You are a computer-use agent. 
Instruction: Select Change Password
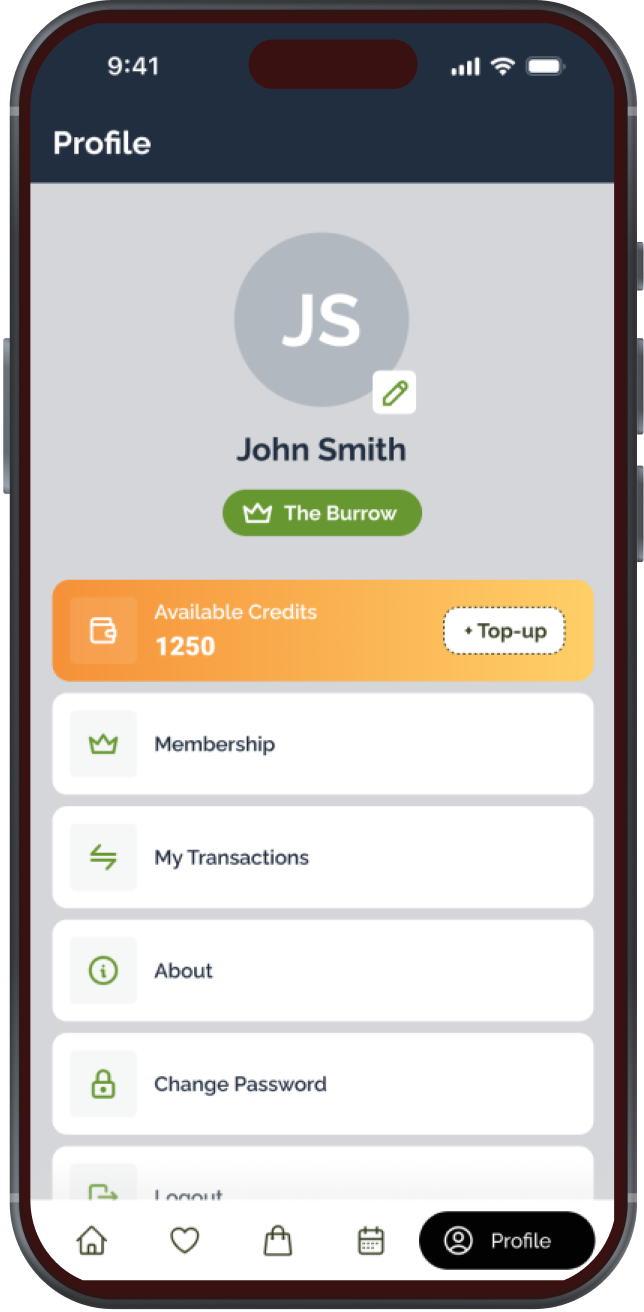322,1083
